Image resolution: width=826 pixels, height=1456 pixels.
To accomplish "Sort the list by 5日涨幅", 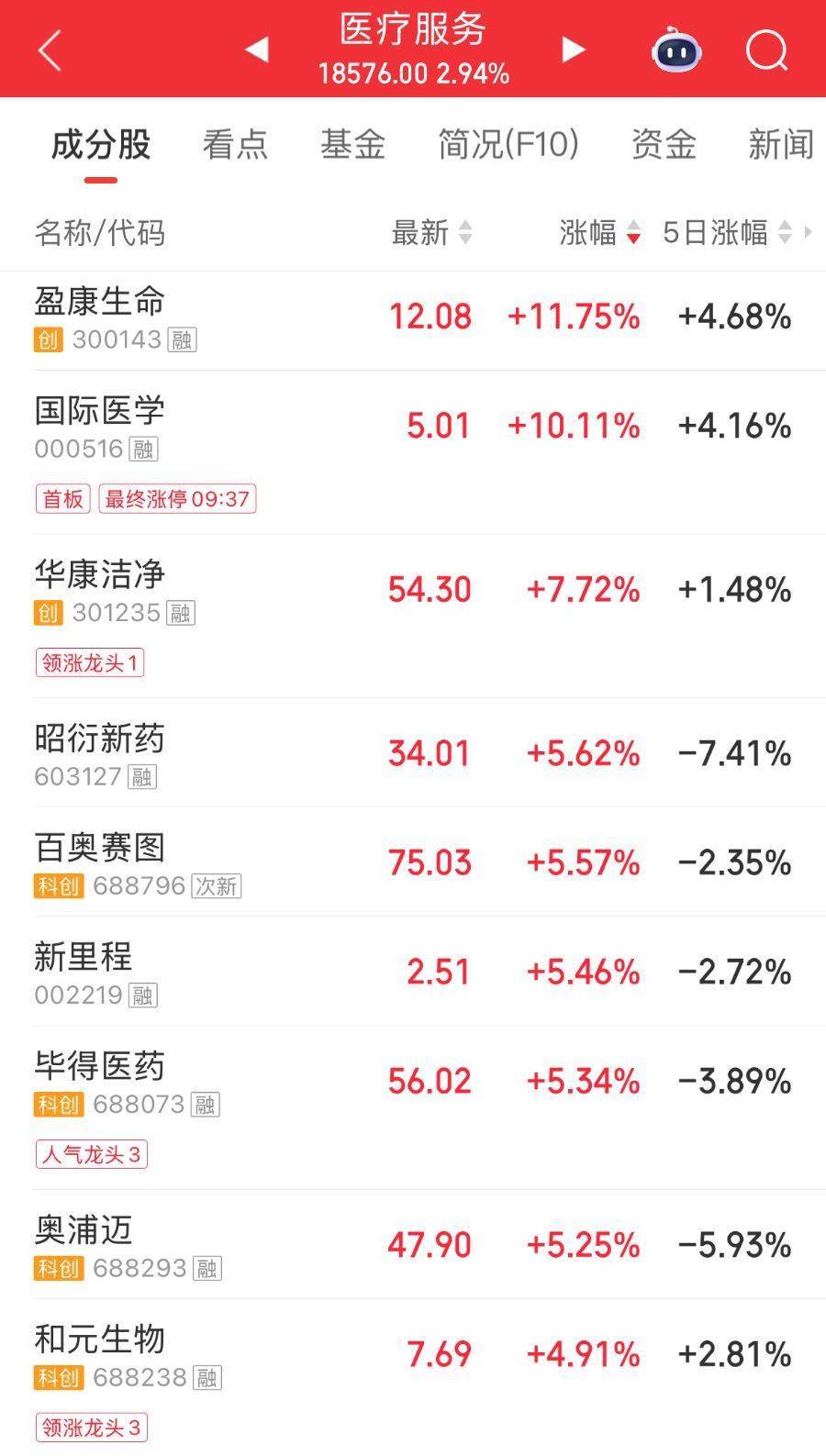I will 726,233.
